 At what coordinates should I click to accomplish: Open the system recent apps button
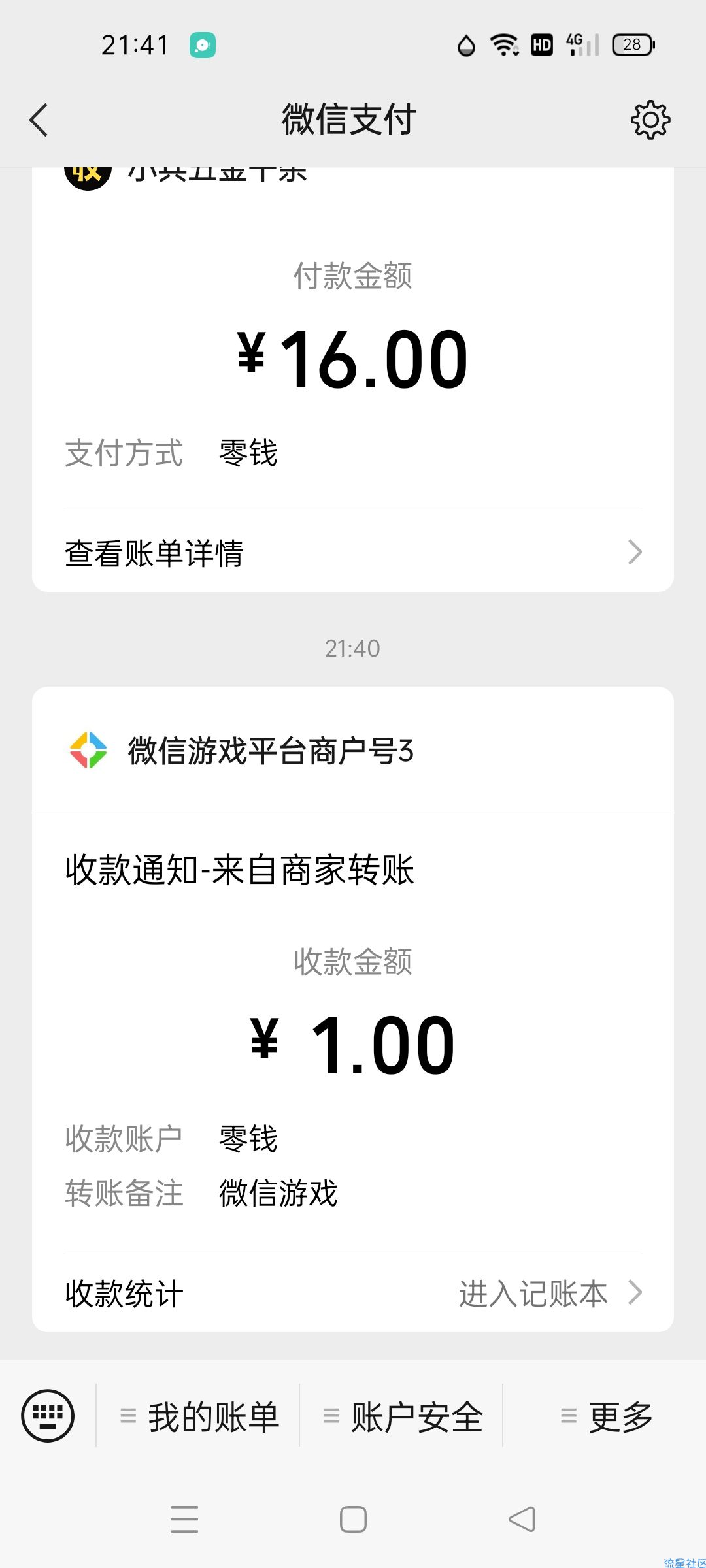184,1519
